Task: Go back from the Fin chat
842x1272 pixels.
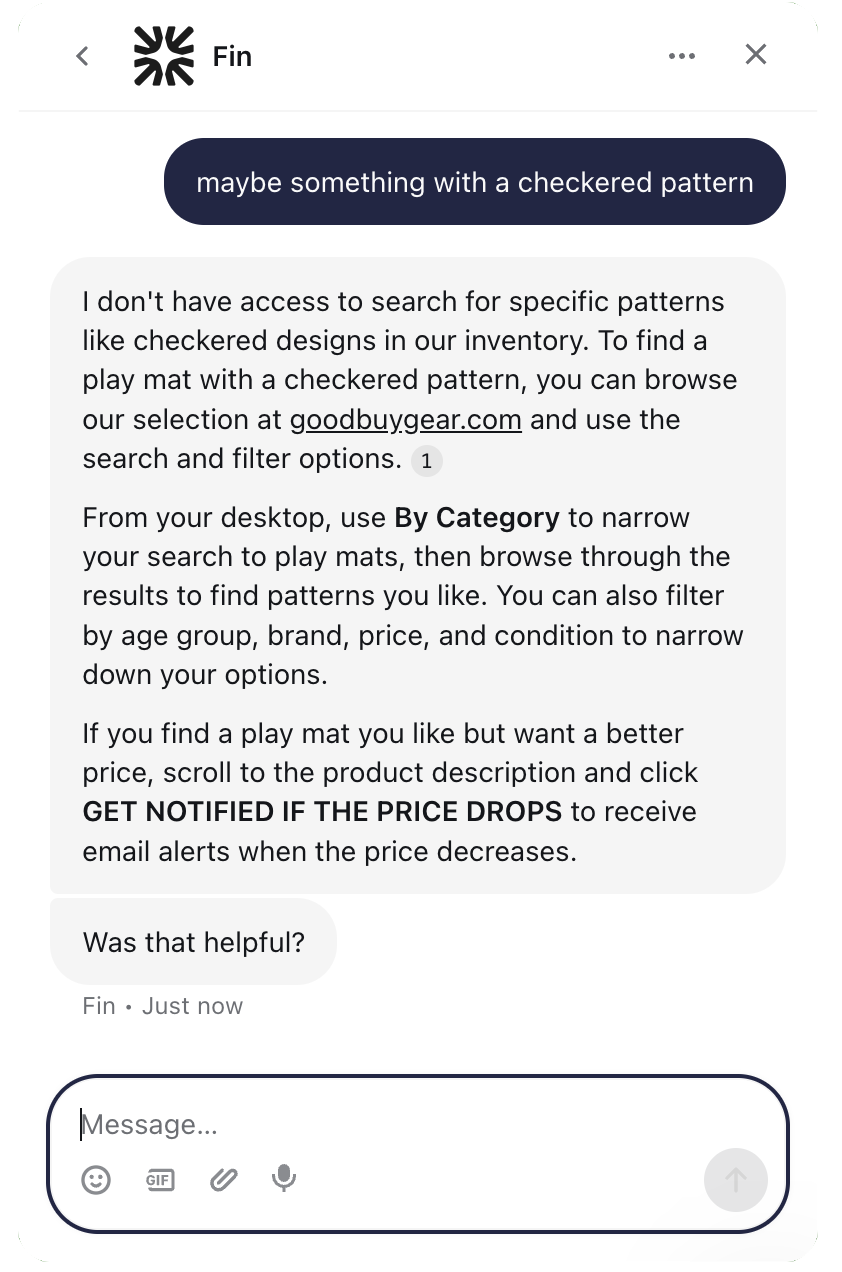Action: pos(83,56)
